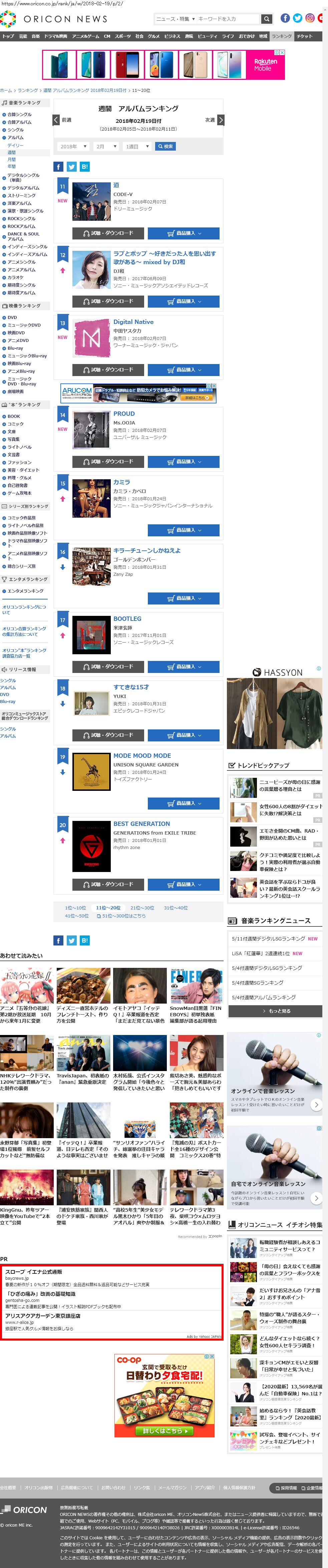
Task: Tap 試聴・ダウンロード for Digital Native
Action: click(108, 369)
